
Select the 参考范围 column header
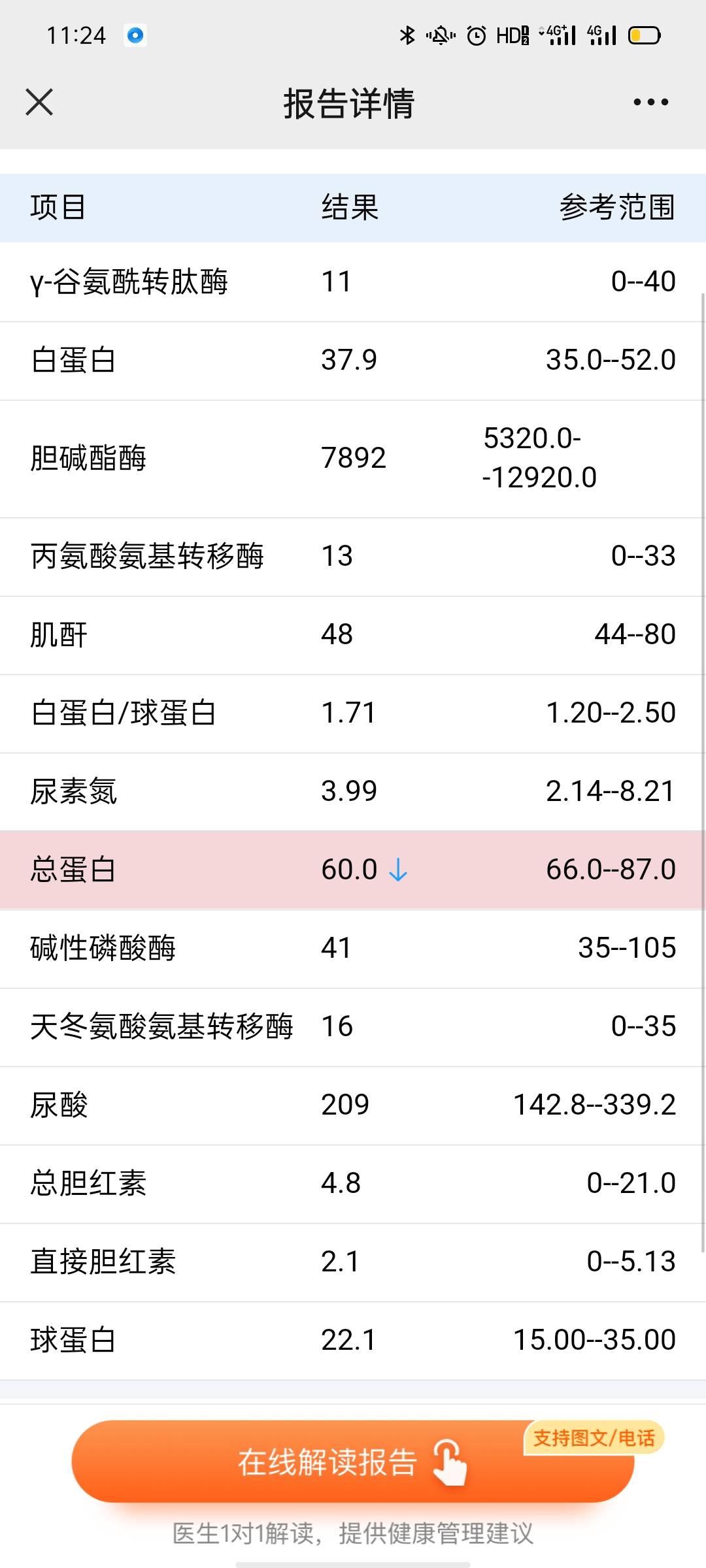pos(618,208)
